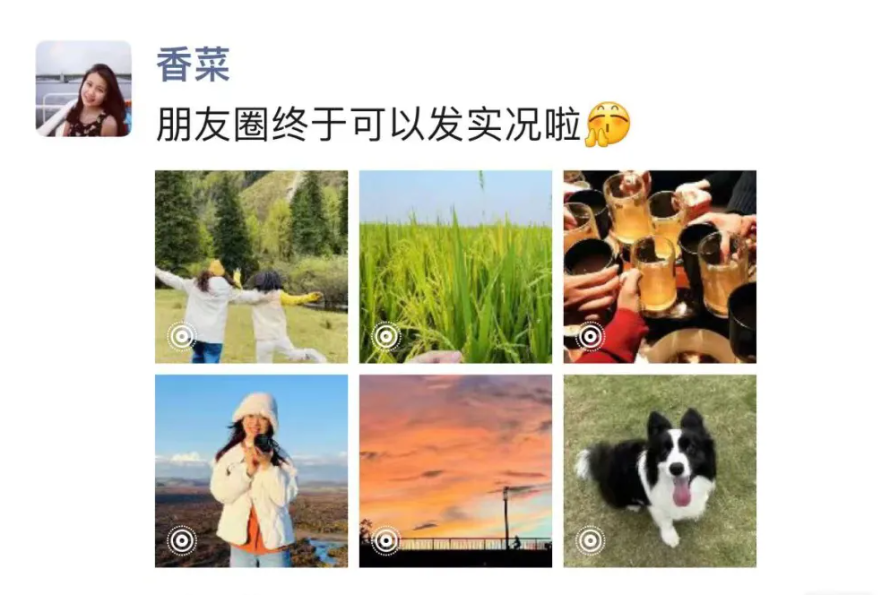Open the beer glasses toast photo
The width and height of the screenshot is (895, 595).
point(659,266)
